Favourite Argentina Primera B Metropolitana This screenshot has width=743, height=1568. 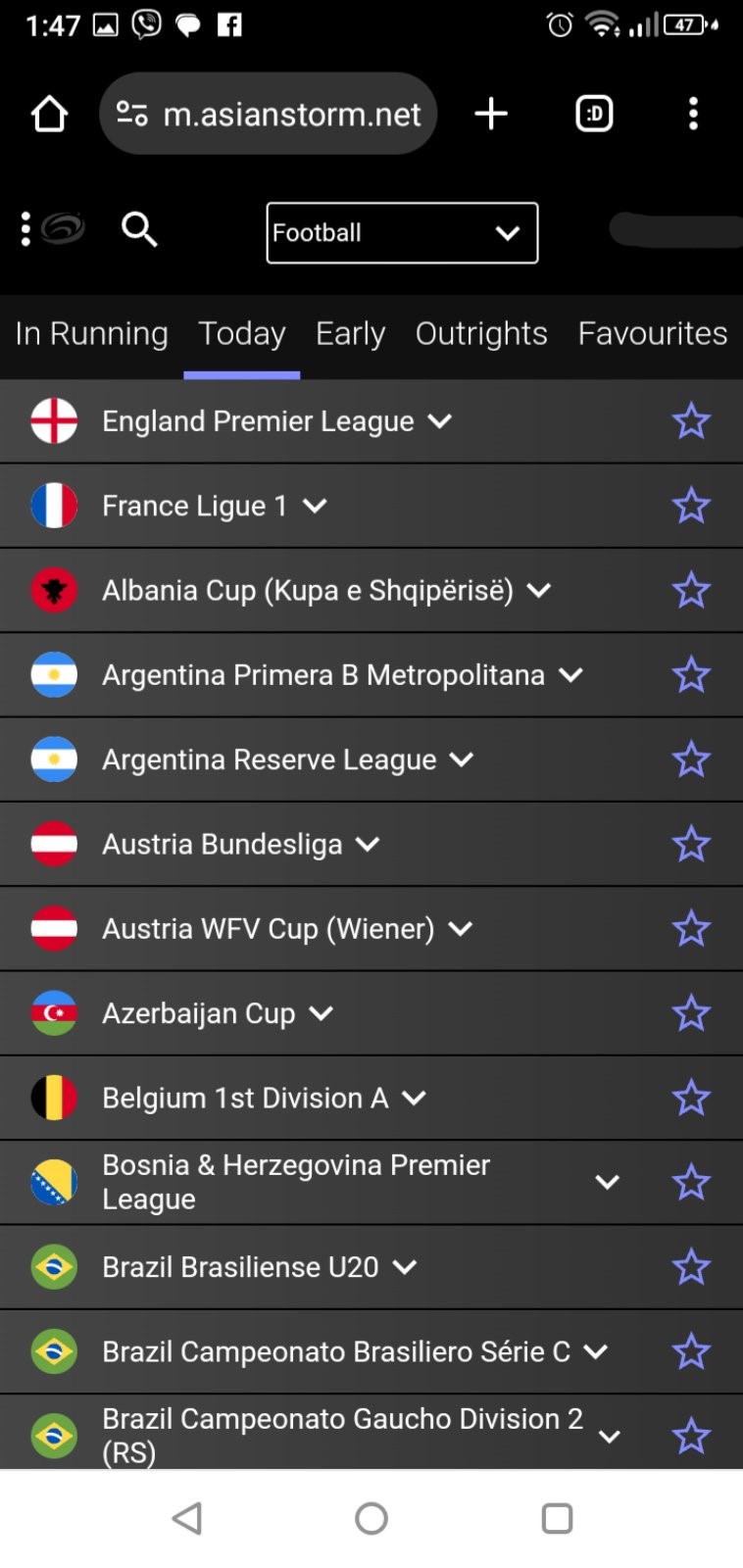pos(691,674)
